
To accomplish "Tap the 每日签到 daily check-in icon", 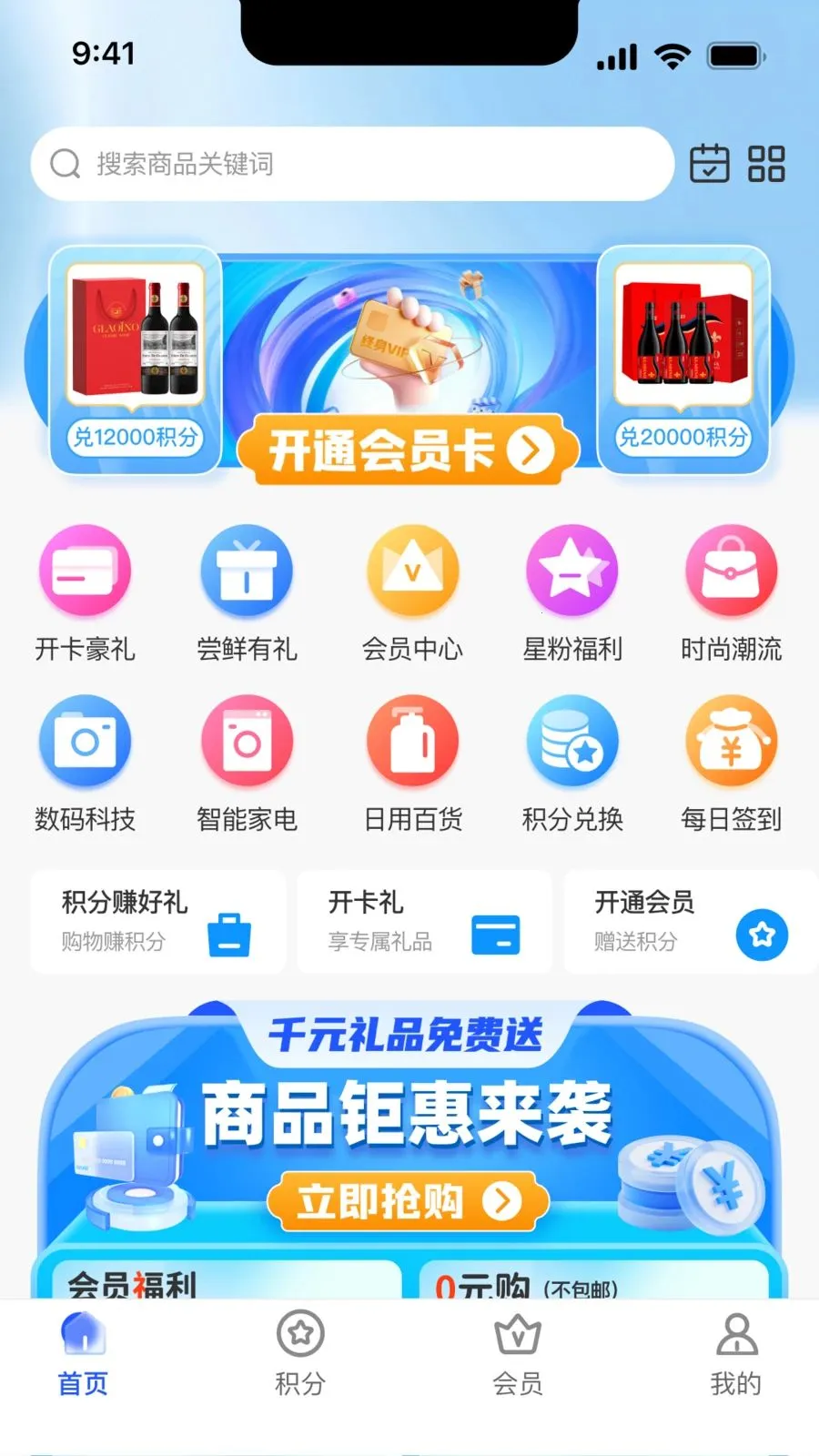I will tap(733, 742).
